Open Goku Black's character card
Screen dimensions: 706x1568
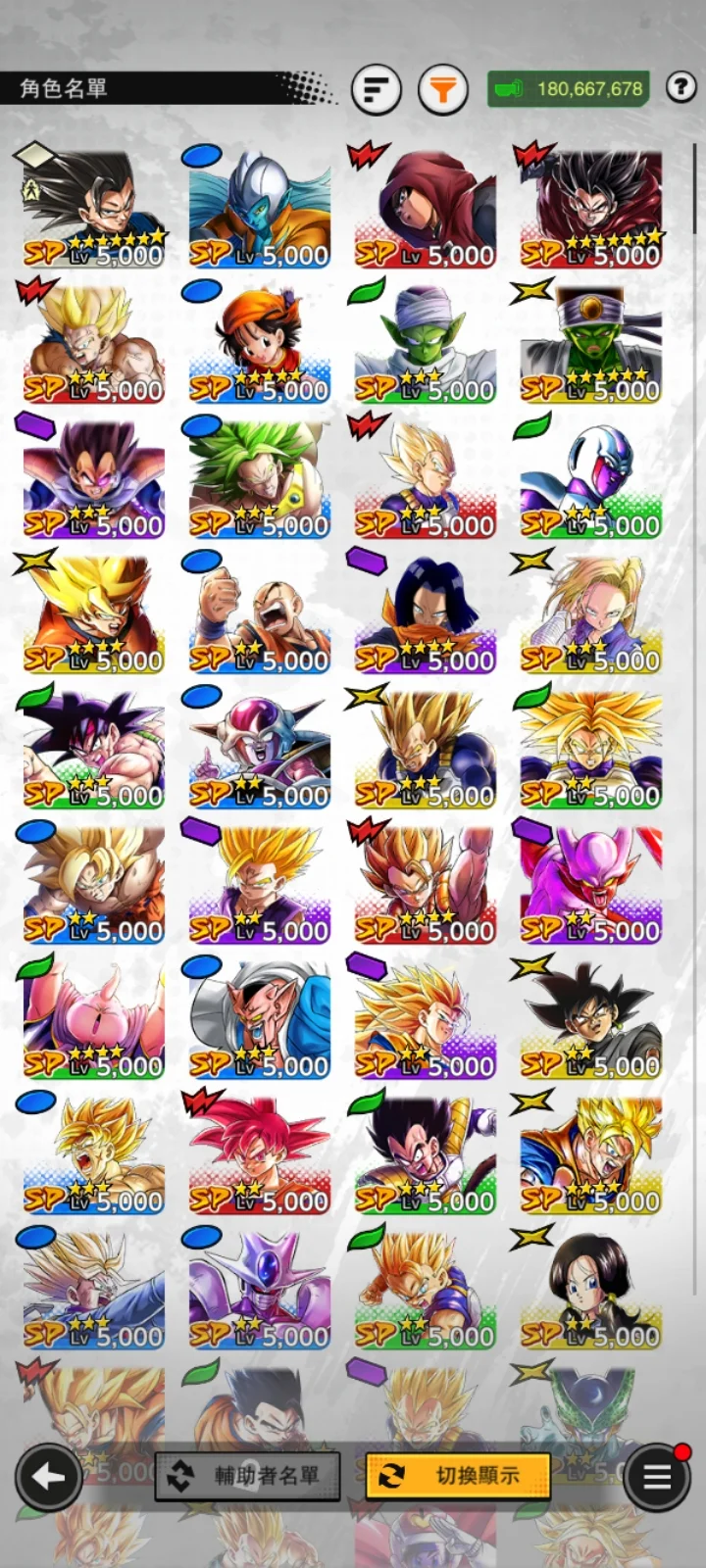coord(591,1020)
